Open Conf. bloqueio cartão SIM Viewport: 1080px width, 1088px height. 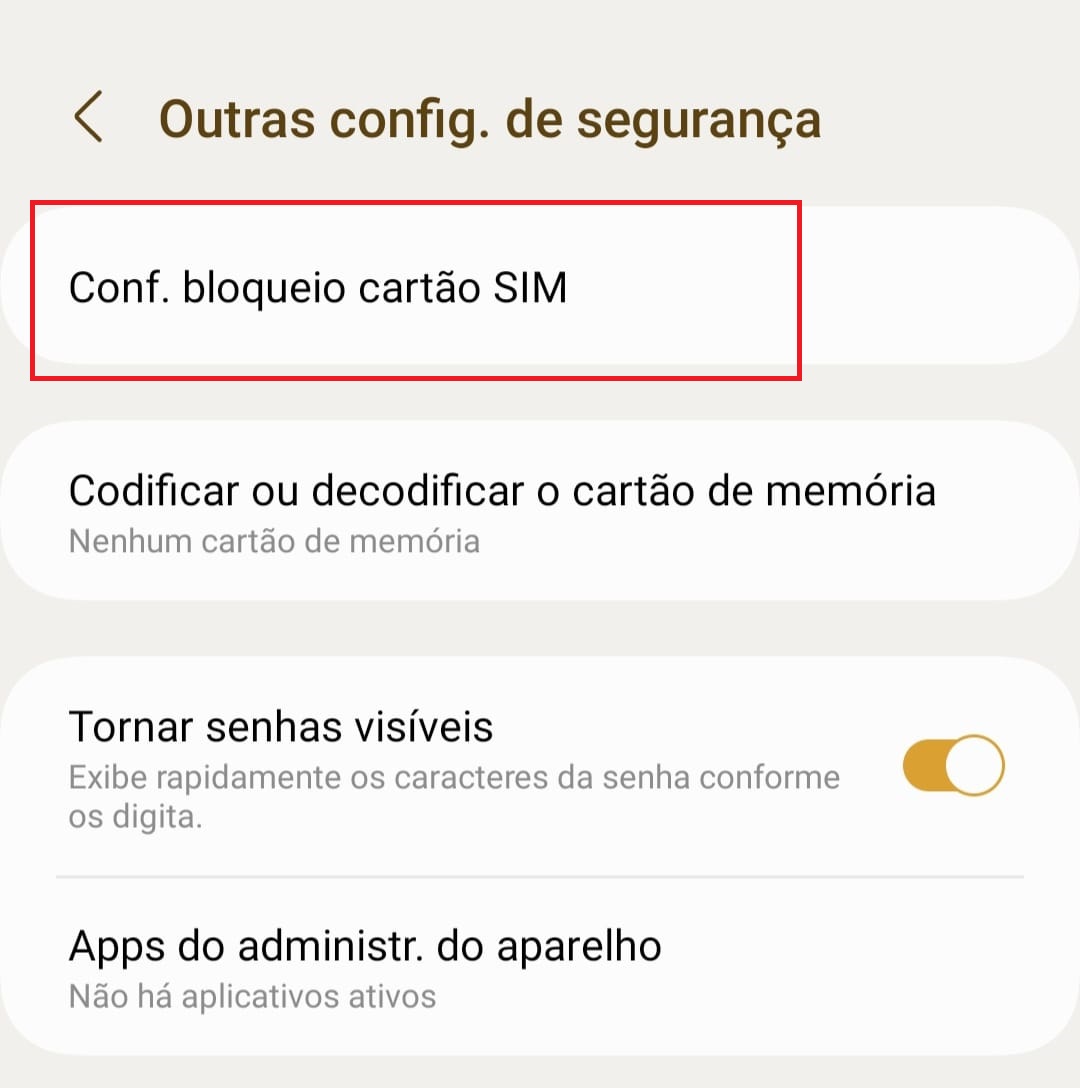pyautogui.click(x=318, y=289)
